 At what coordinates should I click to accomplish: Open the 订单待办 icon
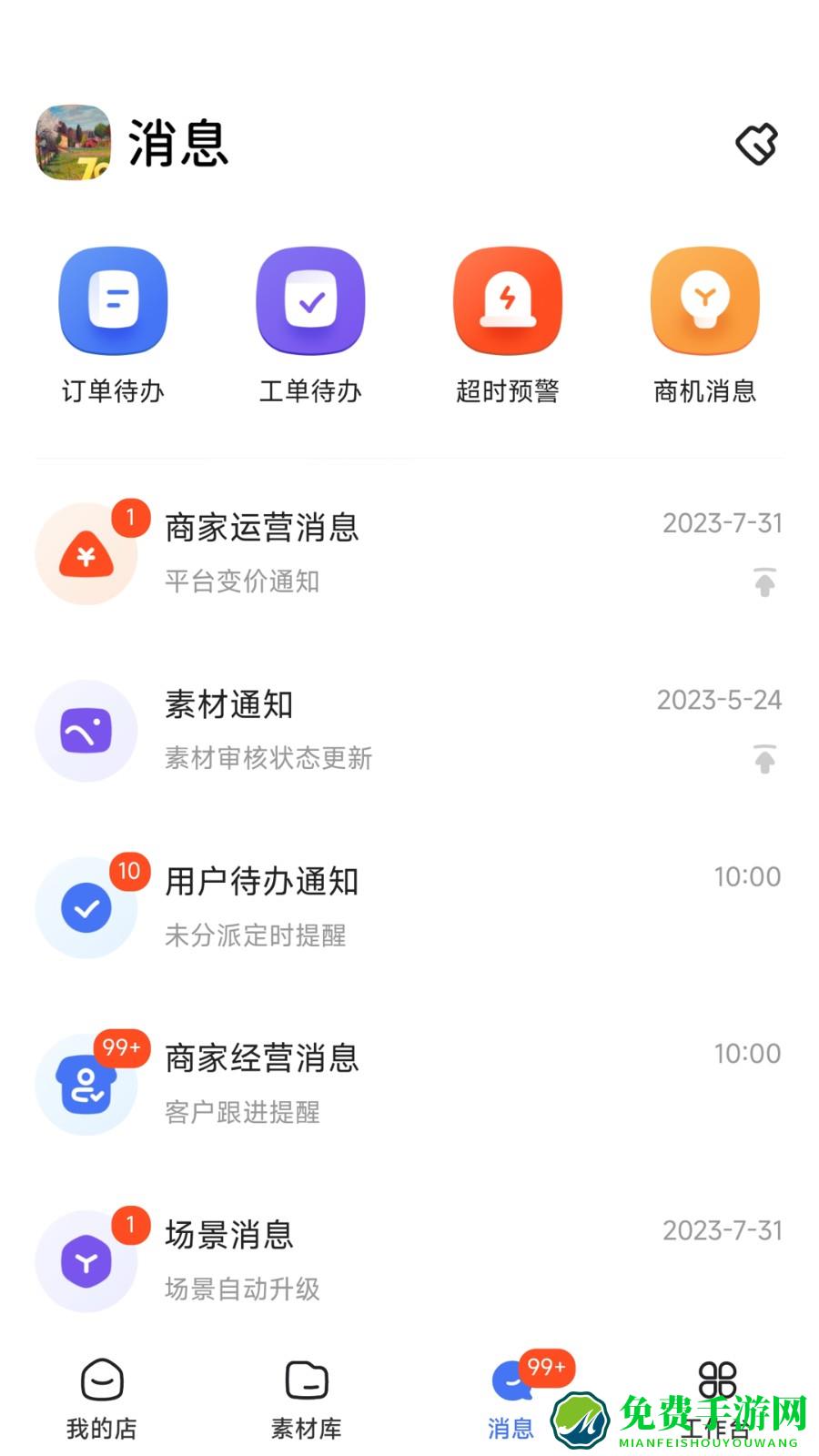click(x=113, y=300)
